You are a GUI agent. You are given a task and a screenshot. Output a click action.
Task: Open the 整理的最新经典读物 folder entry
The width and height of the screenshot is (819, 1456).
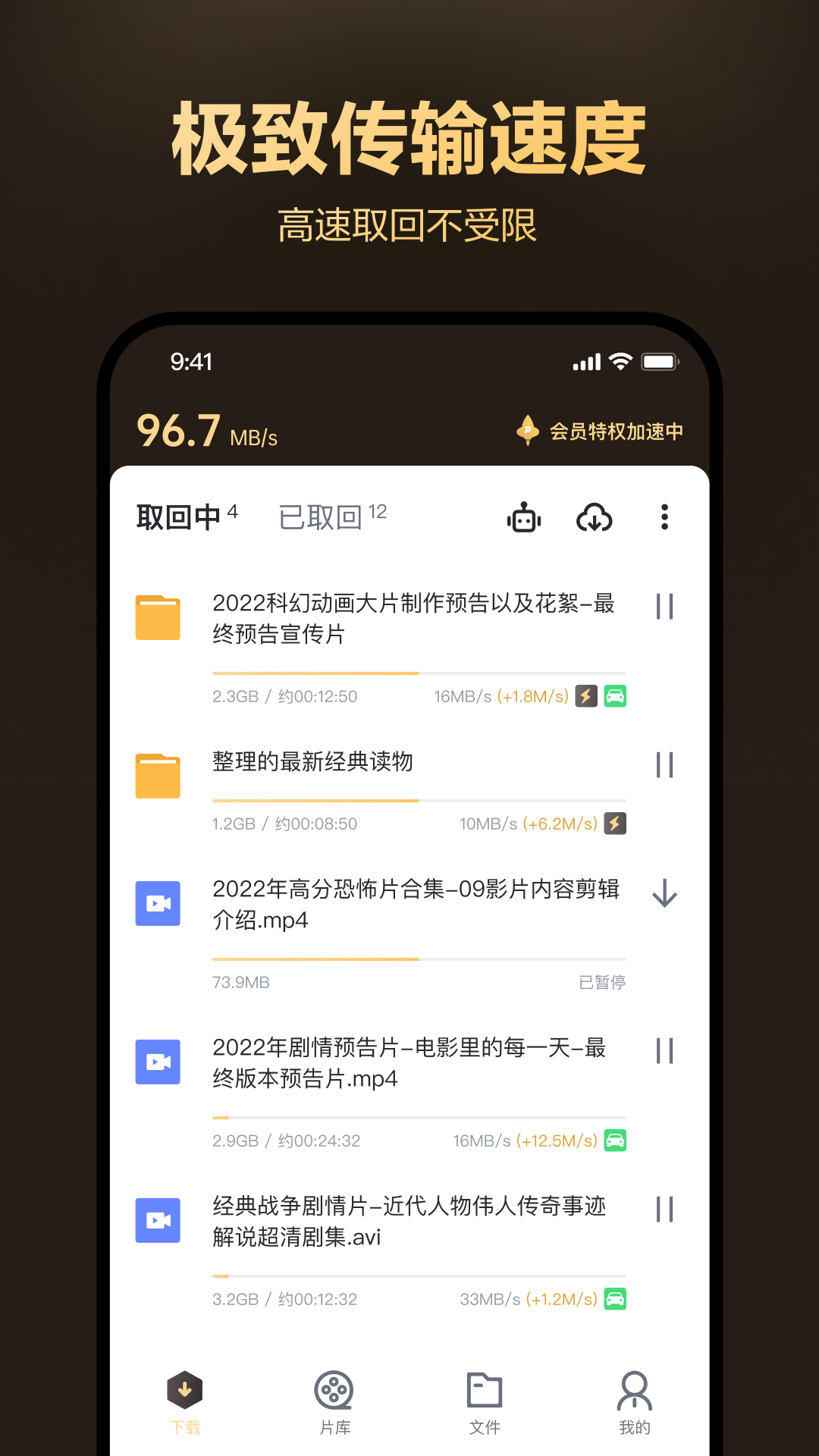[311, 764]
